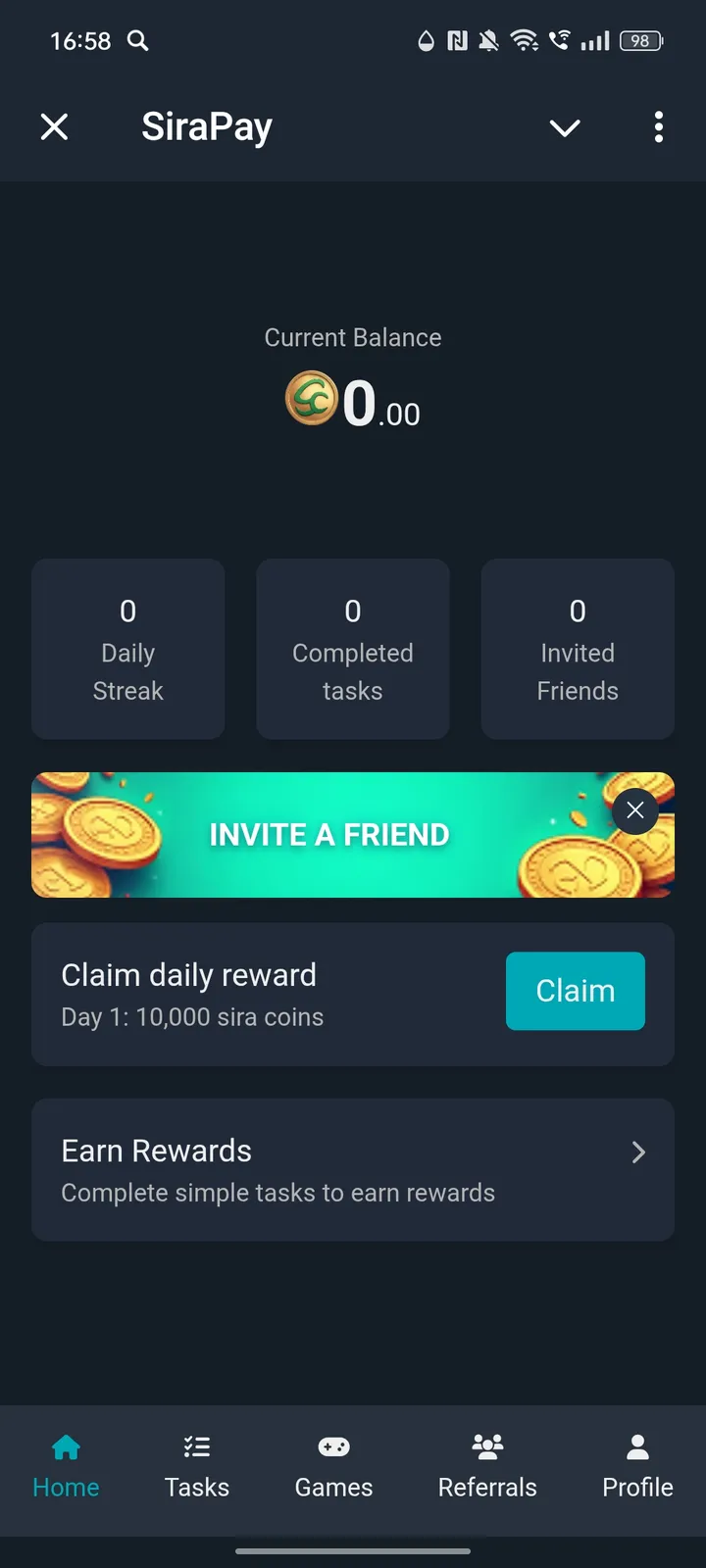Close the SiraPay mini app
This screenshot has width=706, height=1568.
[x=55, y=126]
